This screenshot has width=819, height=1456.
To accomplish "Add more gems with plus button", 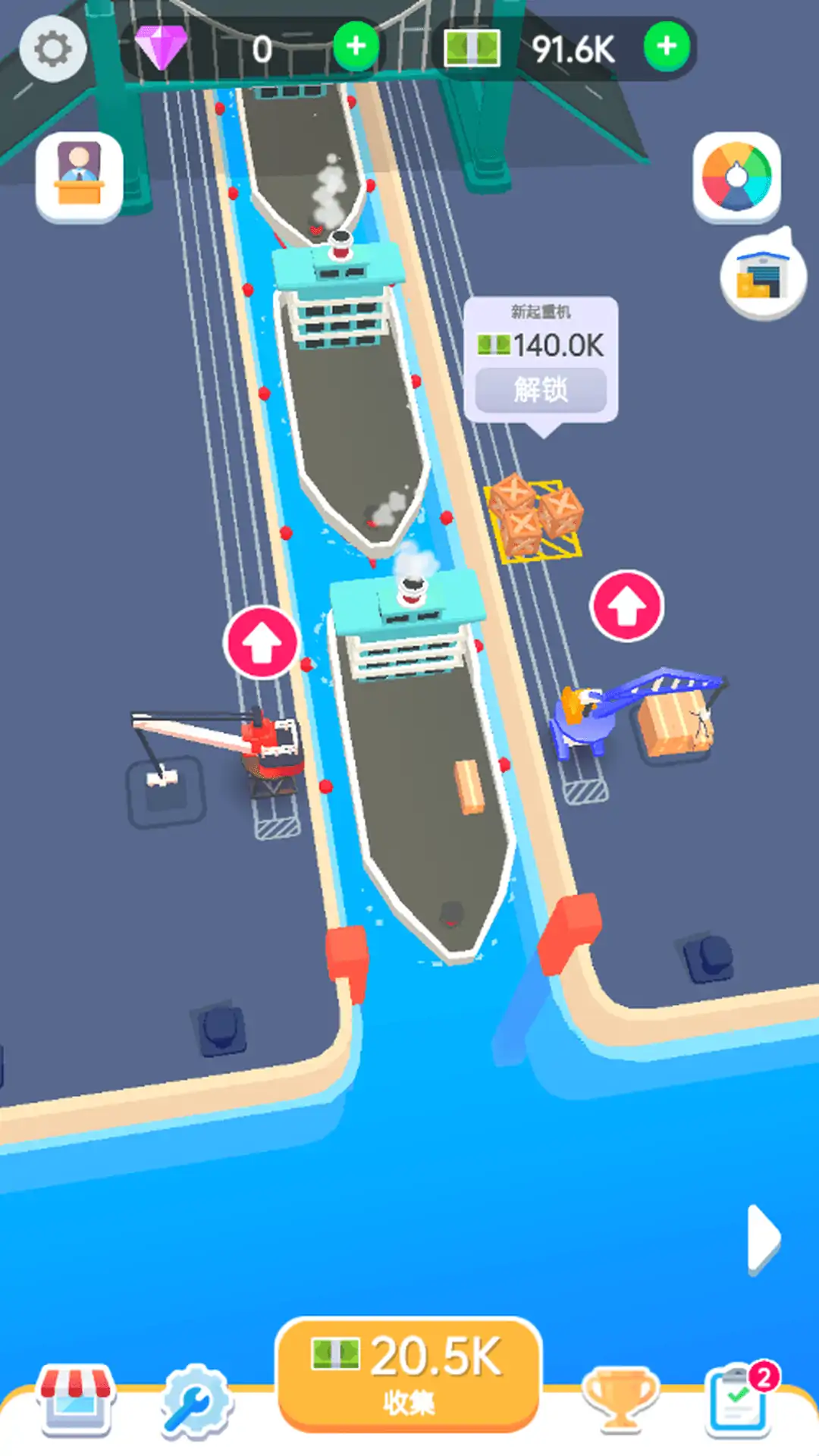I will pos(356,47).
